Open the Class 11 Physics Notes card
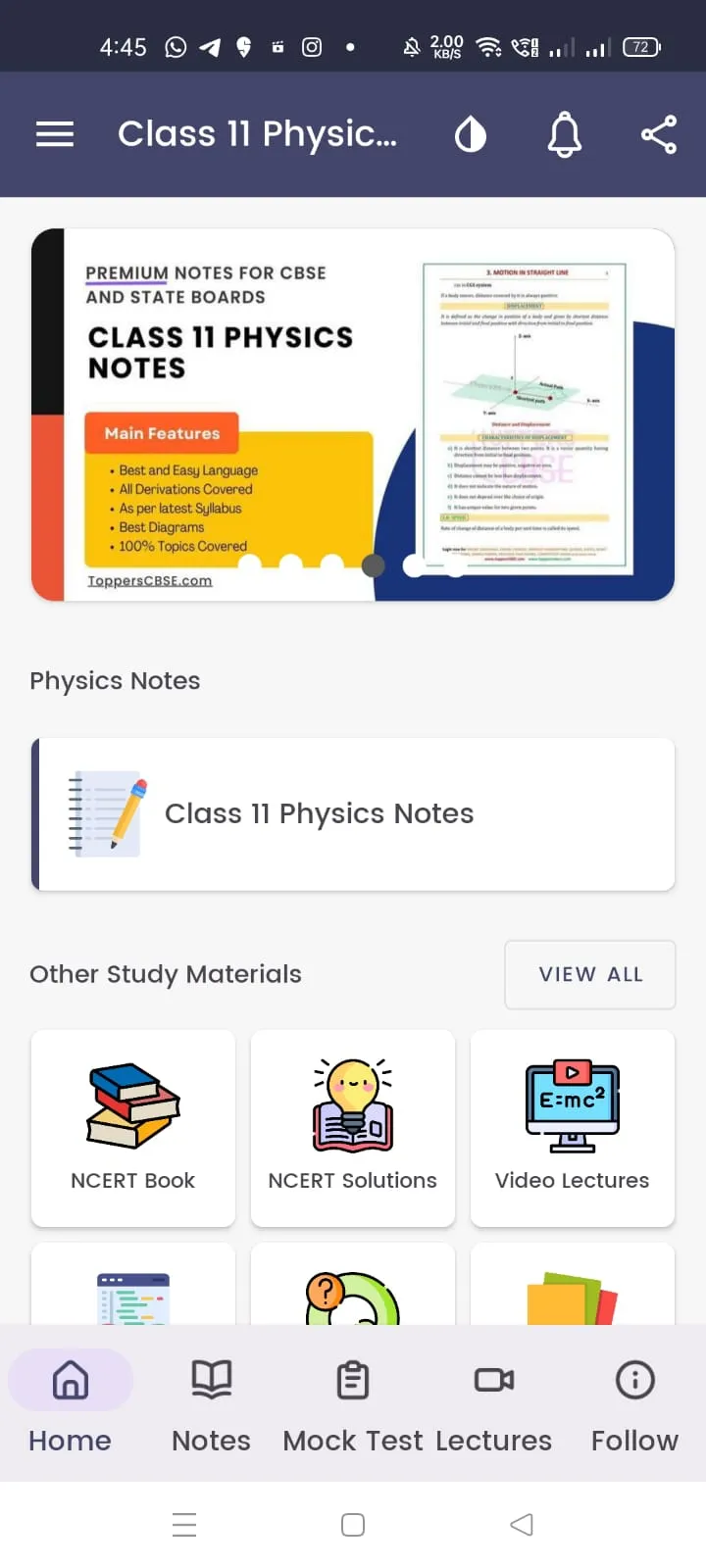Image resolution: width=706 pixels, height=1568 pixels. pos(353,814)
